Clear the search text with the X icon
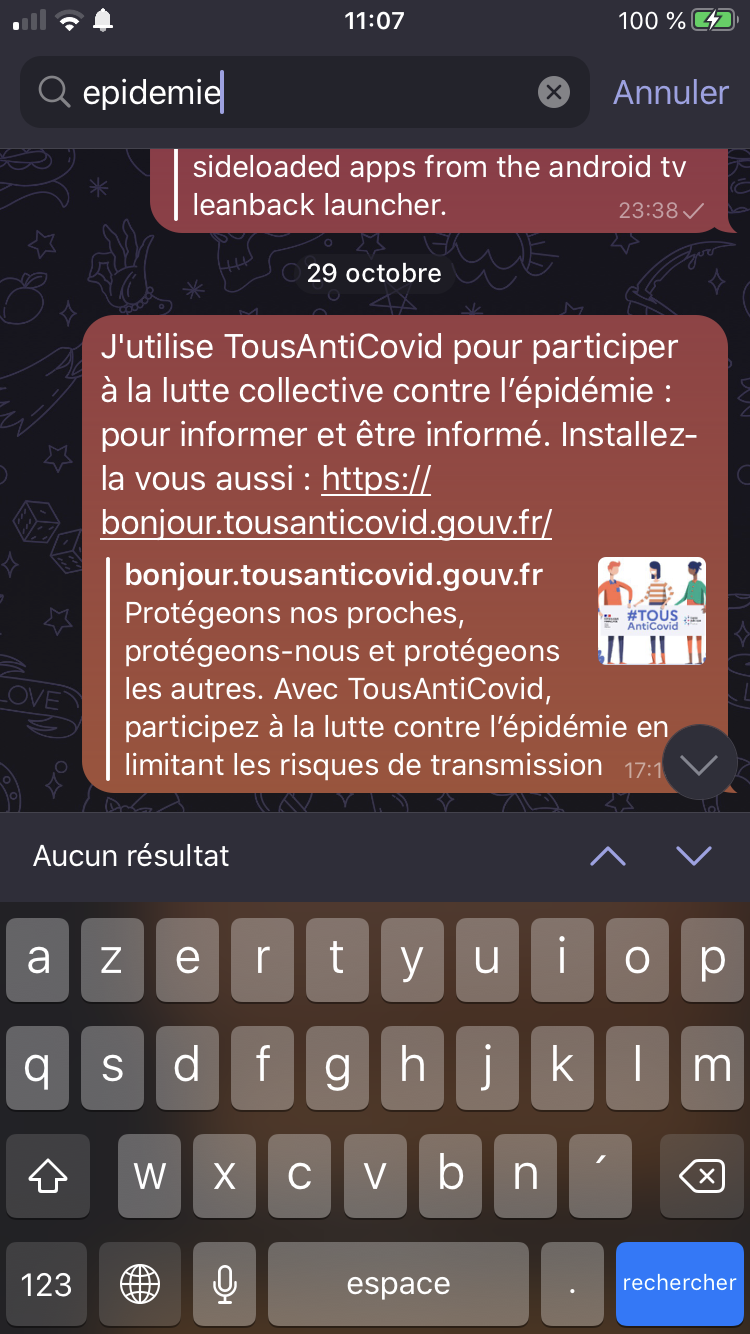The image size is (750, 1334). [x=553, y=93]
